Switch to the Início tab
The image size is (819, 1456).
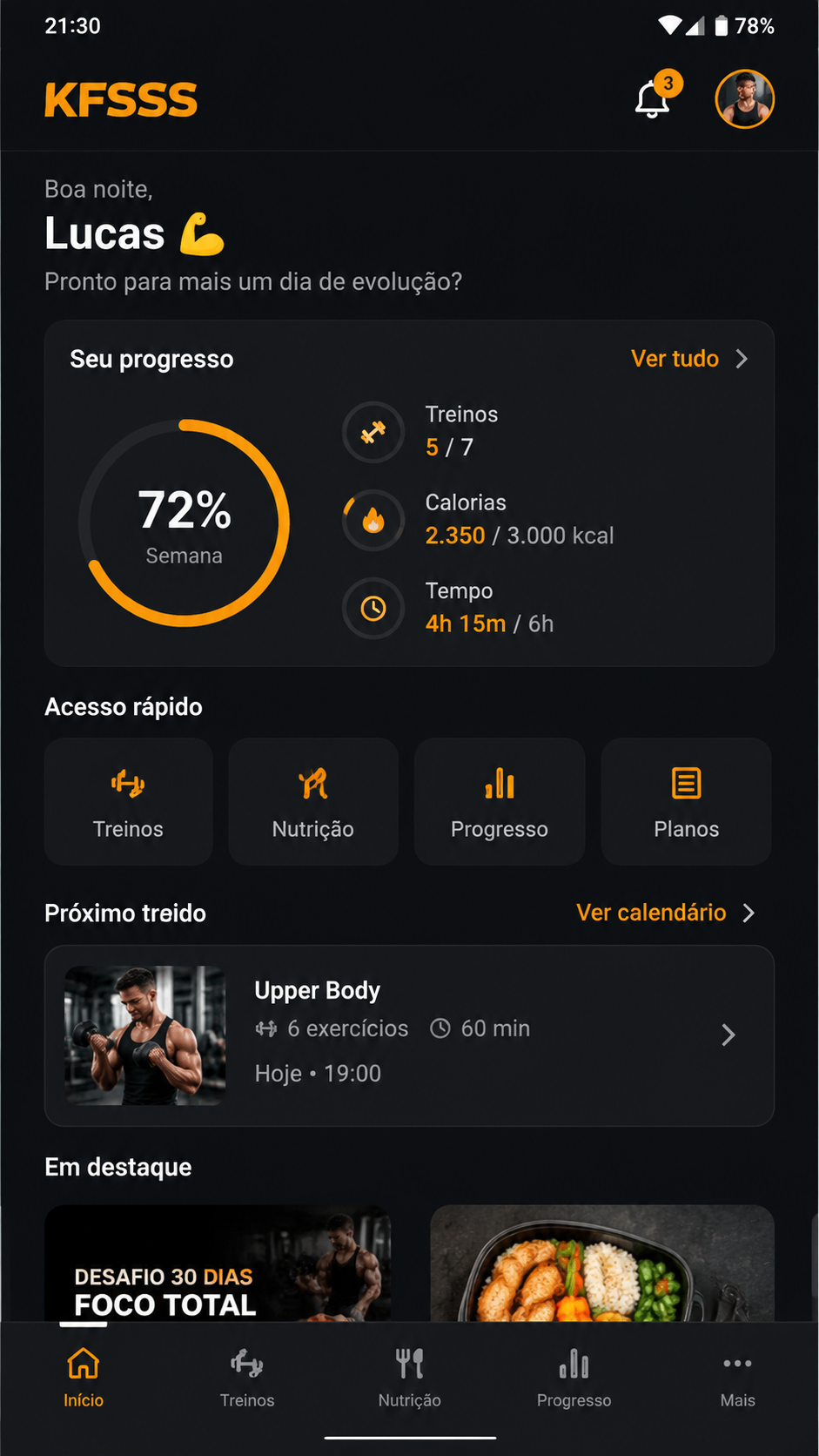point(84,1378)
